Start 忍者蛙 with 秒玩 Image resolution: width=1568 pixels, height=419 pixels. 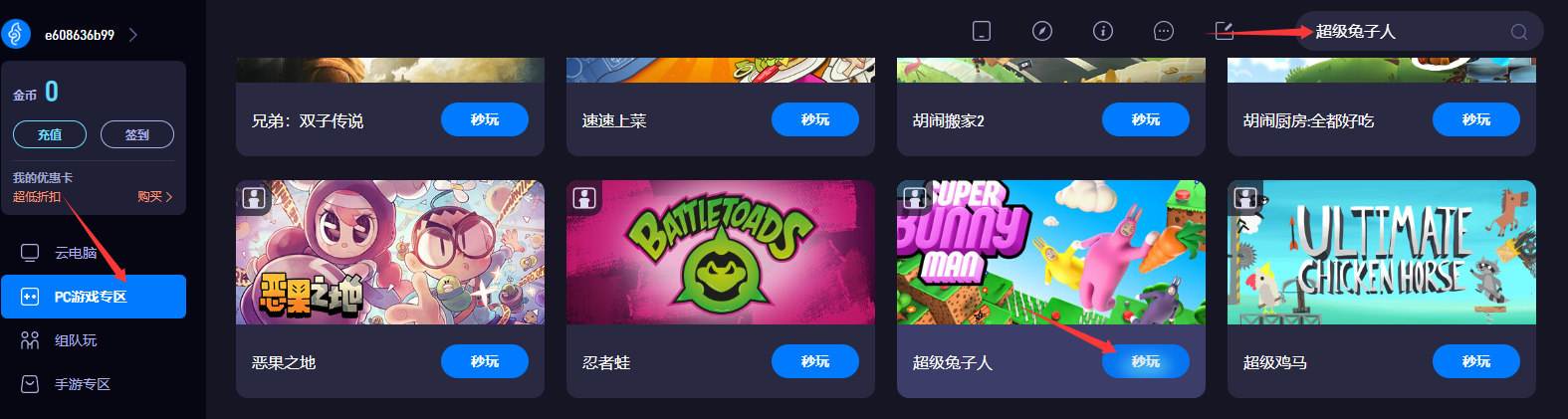click(814, 361)
